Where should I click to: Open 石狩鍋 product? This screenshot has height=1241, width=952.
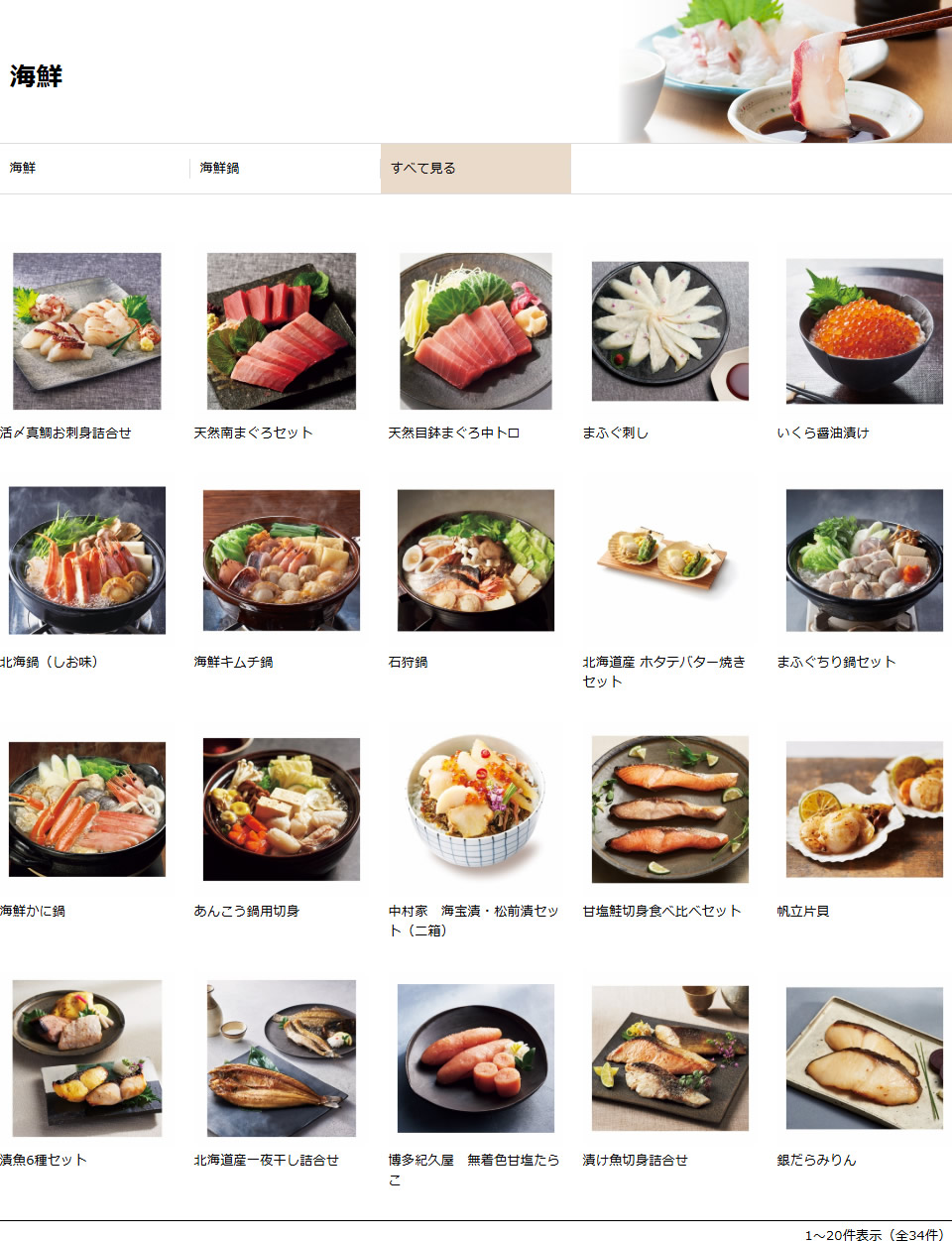tap(476, 559)
